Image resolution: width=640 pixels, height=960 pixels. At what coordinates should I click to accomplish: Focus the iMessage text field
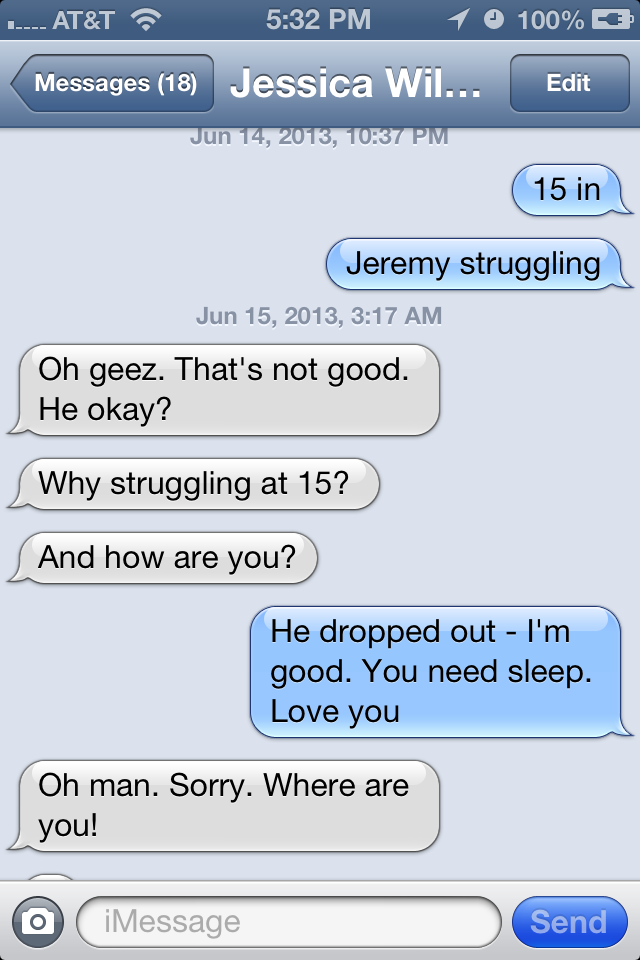pyautogui.click(x=288, y=921)
